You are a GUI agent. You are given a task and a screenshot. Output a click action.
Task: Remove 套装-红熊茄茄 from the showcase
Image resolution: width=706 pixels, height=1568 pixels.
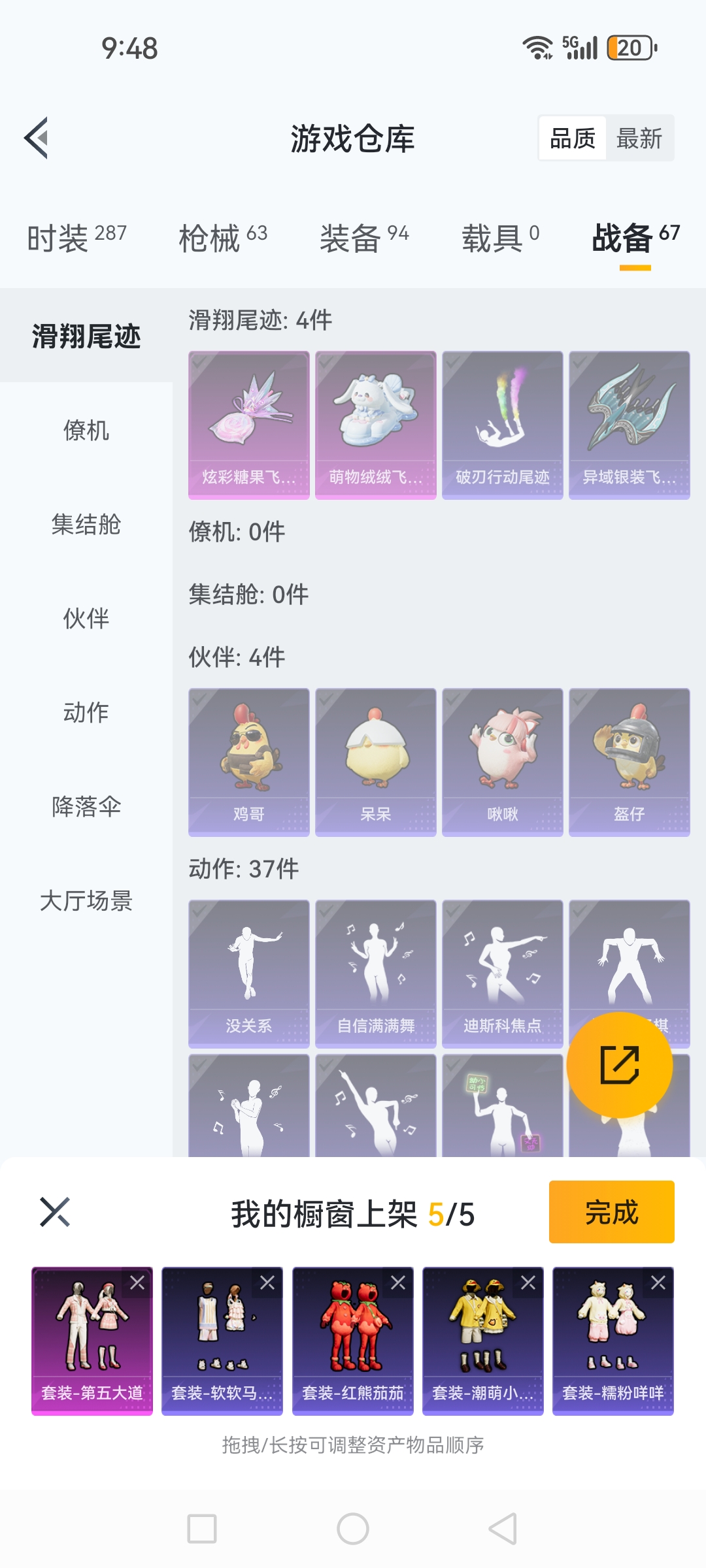[398, 1282]
